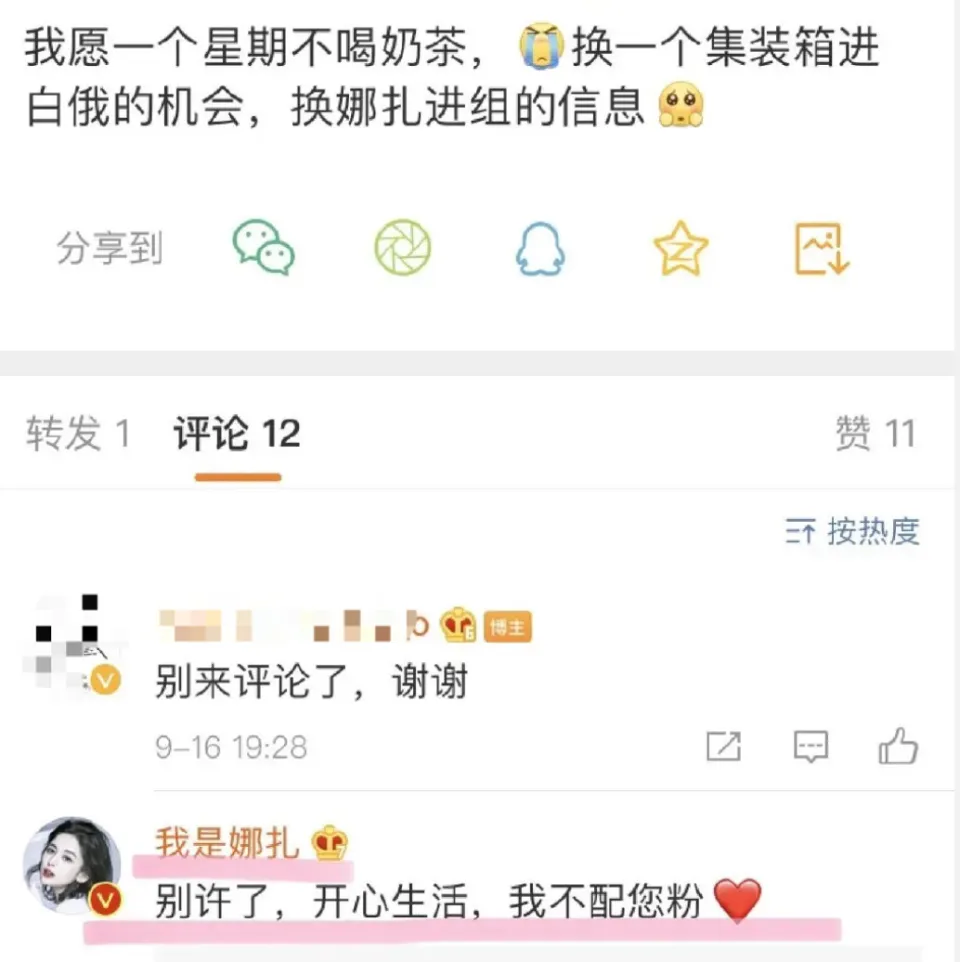Save the post as an image
The image size is (960, 962).
[x=821, y=248]
